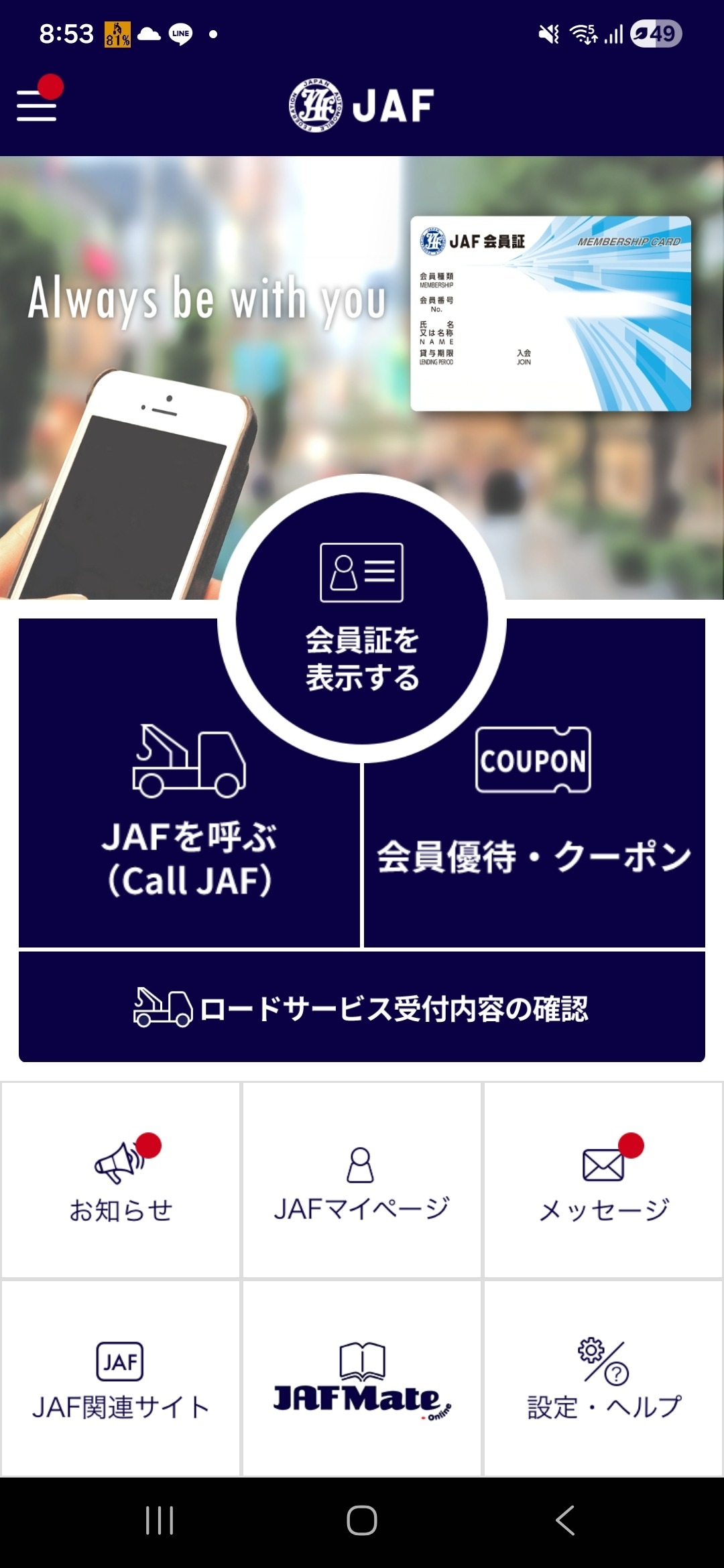This screenshot has height=1568, width=724.
Task: Go to JAFマイページ
Action: [362, 1179]
